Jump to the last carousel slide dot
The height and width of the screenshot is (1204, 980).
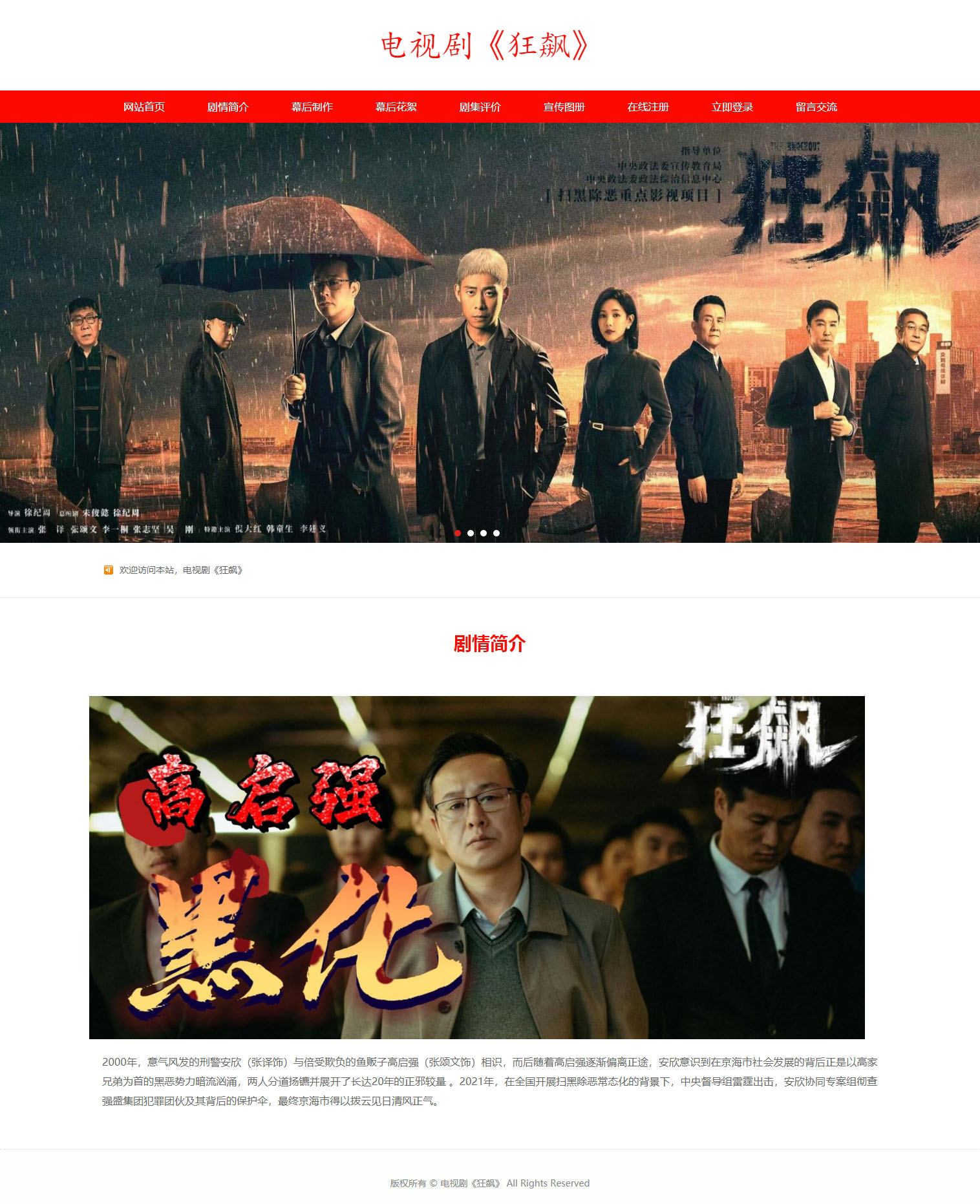496,533
